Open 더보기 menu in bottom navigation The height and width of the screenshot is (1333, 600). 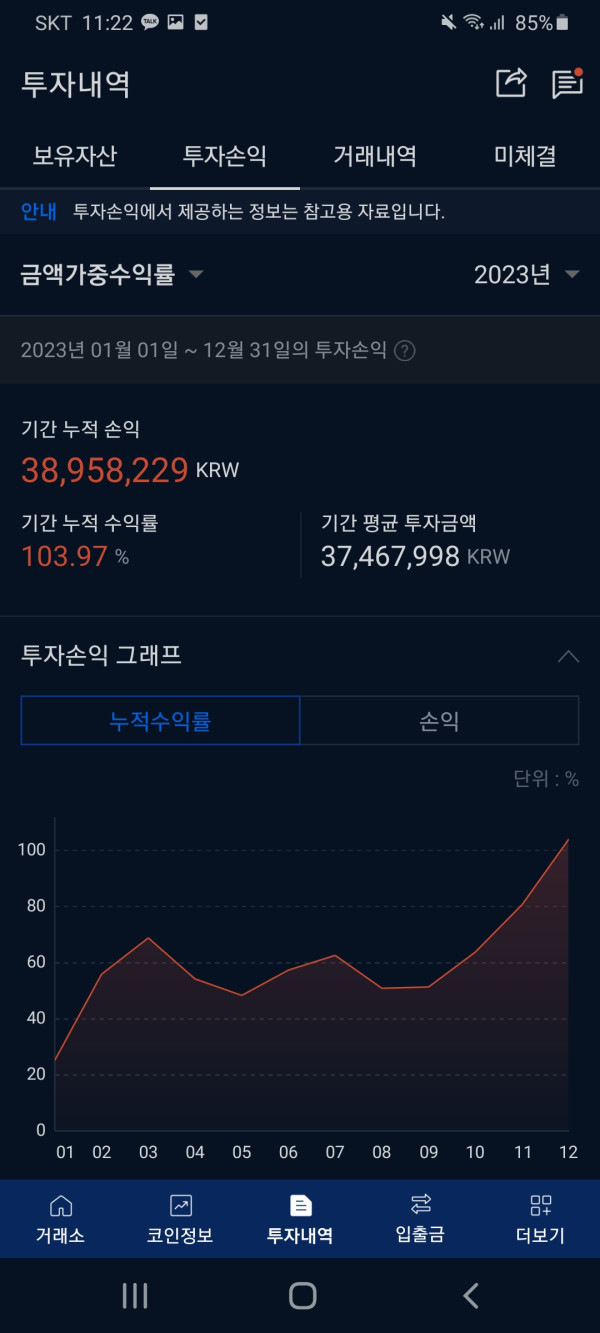[540, 1219]
